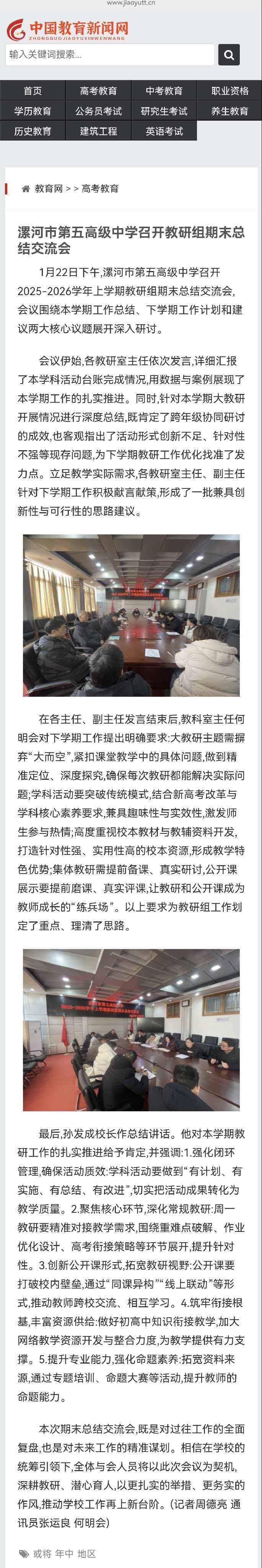
Task: Go to 首页 in navigation
Action: click(x=33, y=91)
